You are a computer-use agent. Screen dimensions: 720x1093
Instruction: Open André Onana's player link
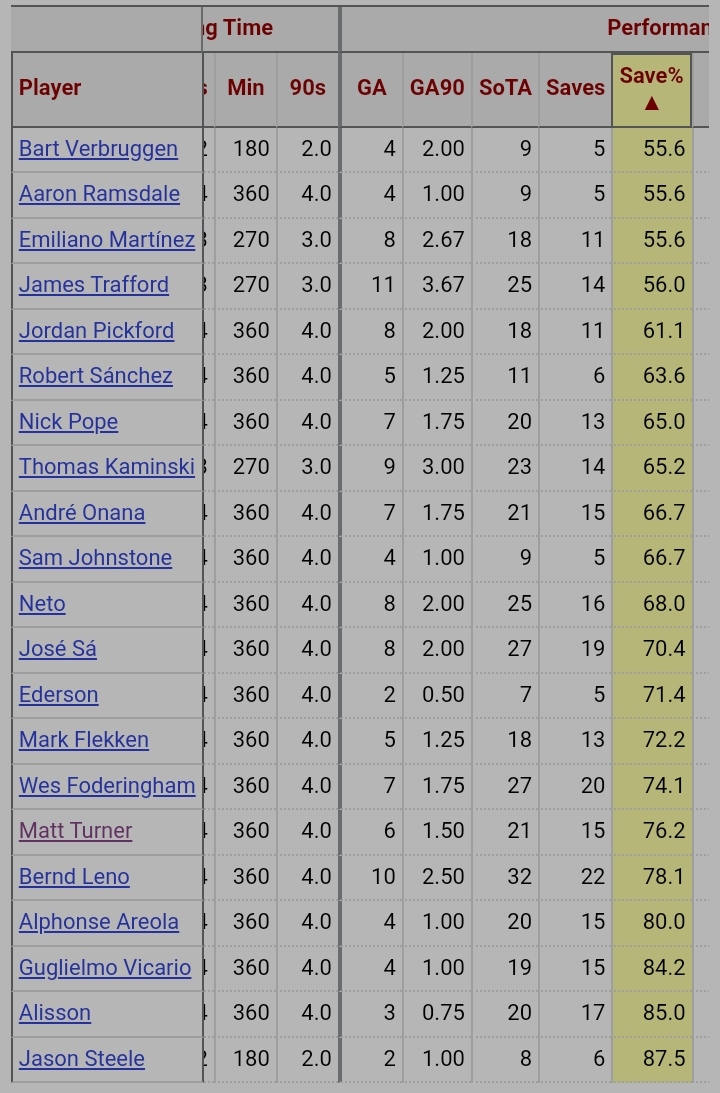pyautogui.click(x=82, y=513)
